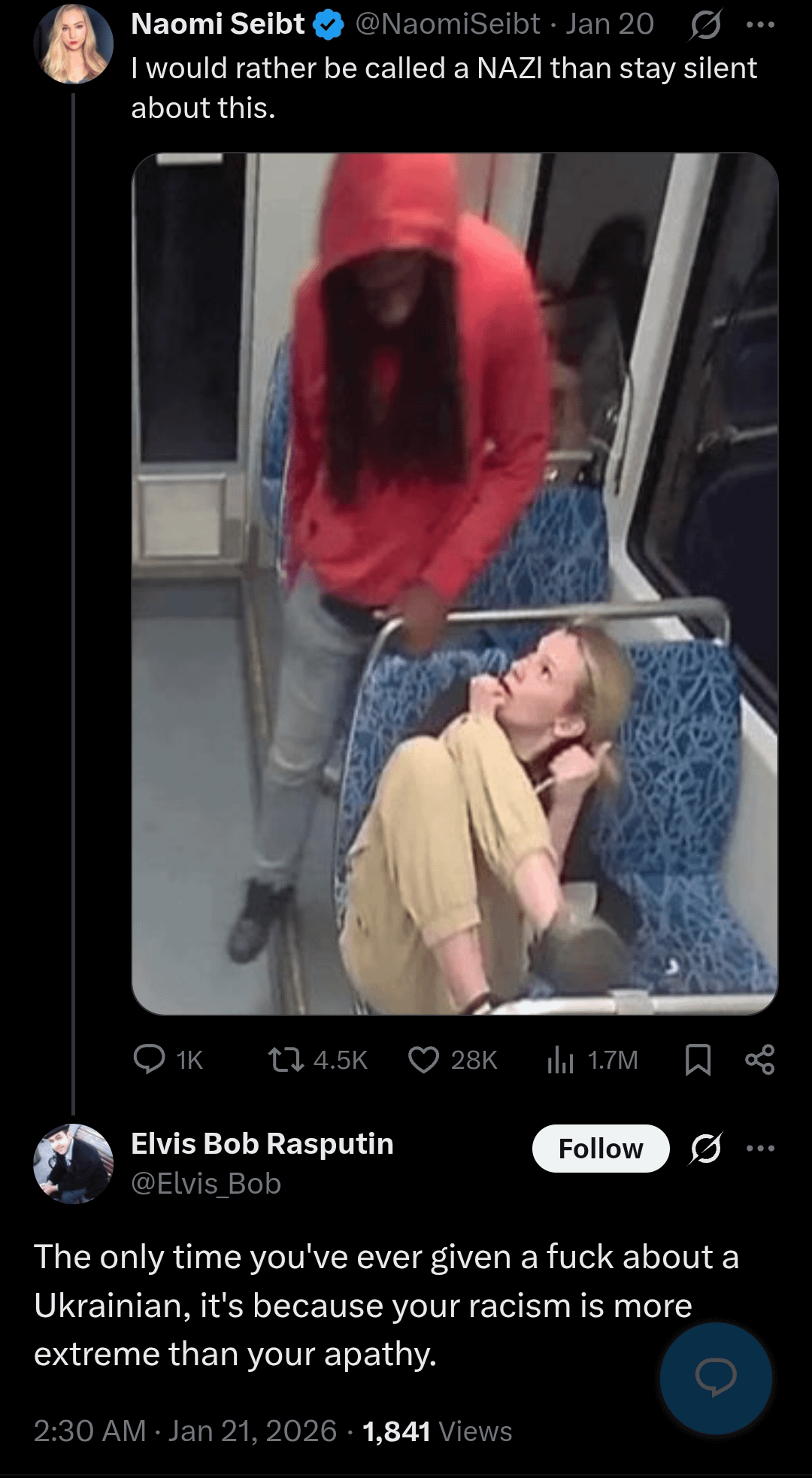Open the Grok icon on Elvis Bob Rasputin's reply

[x=705, y=1149]
